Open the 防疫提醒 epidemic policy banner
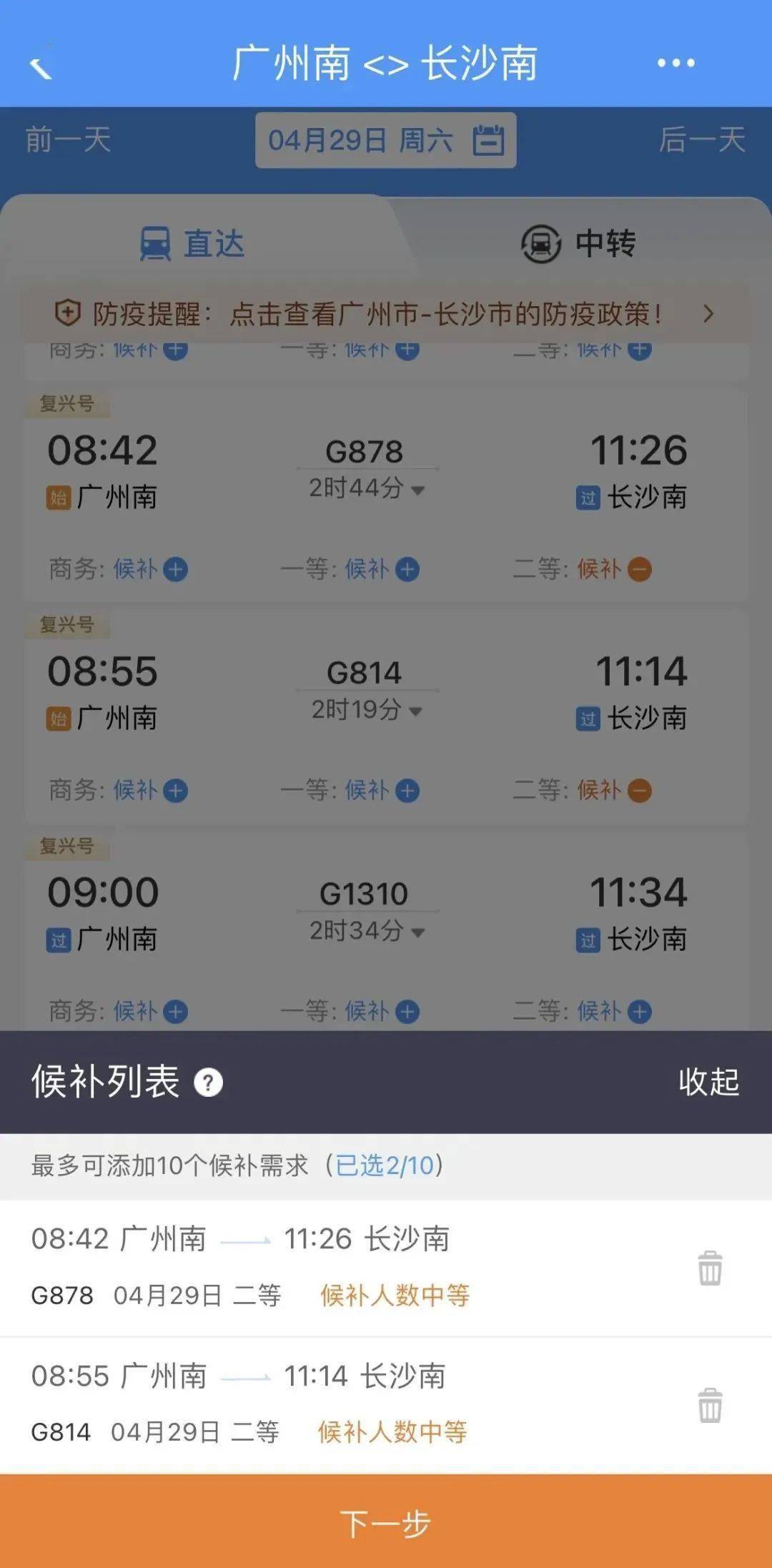The image size is (772, 1568). click(x=386, y=313)
